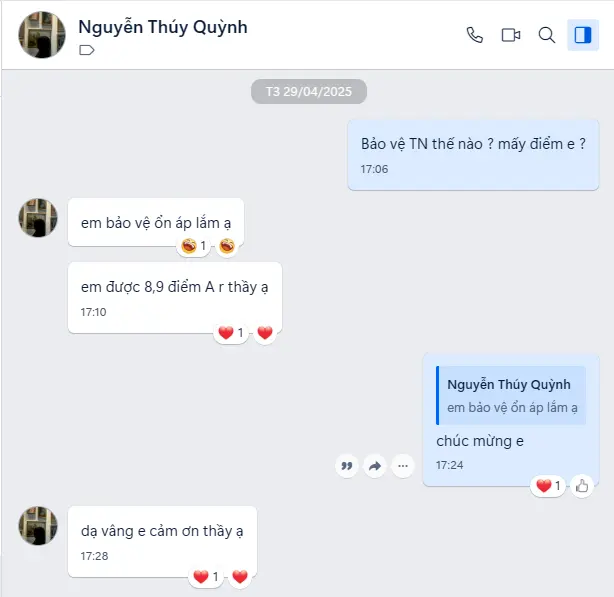Start a video call with this contact
This screenshot has width=614, height=597.
pyautogui.click(x=511, y=35)
